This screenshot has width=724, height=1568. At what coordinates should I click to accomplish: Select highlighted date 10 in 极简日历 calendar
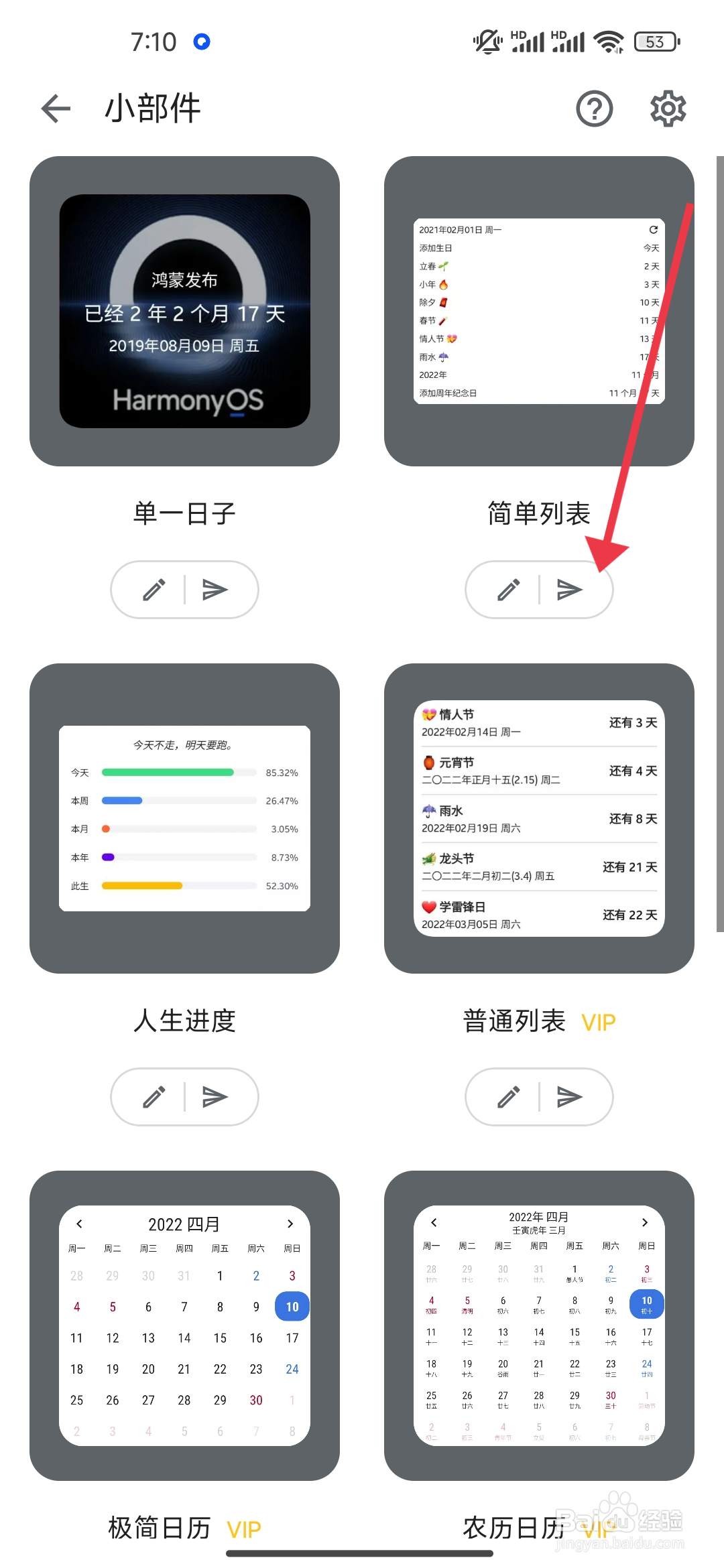(292, 1306)
